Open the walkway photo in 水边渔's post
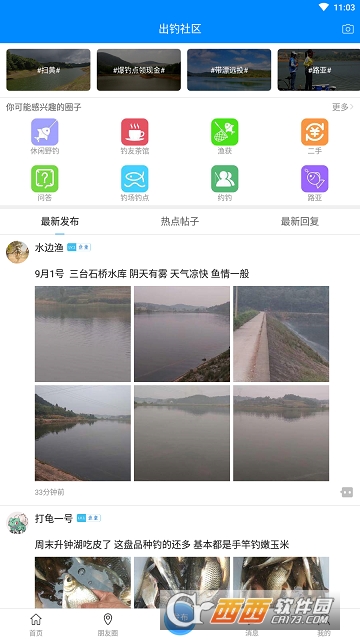The image size is (360, 640). pyautogui.click(x=281, y=334)
